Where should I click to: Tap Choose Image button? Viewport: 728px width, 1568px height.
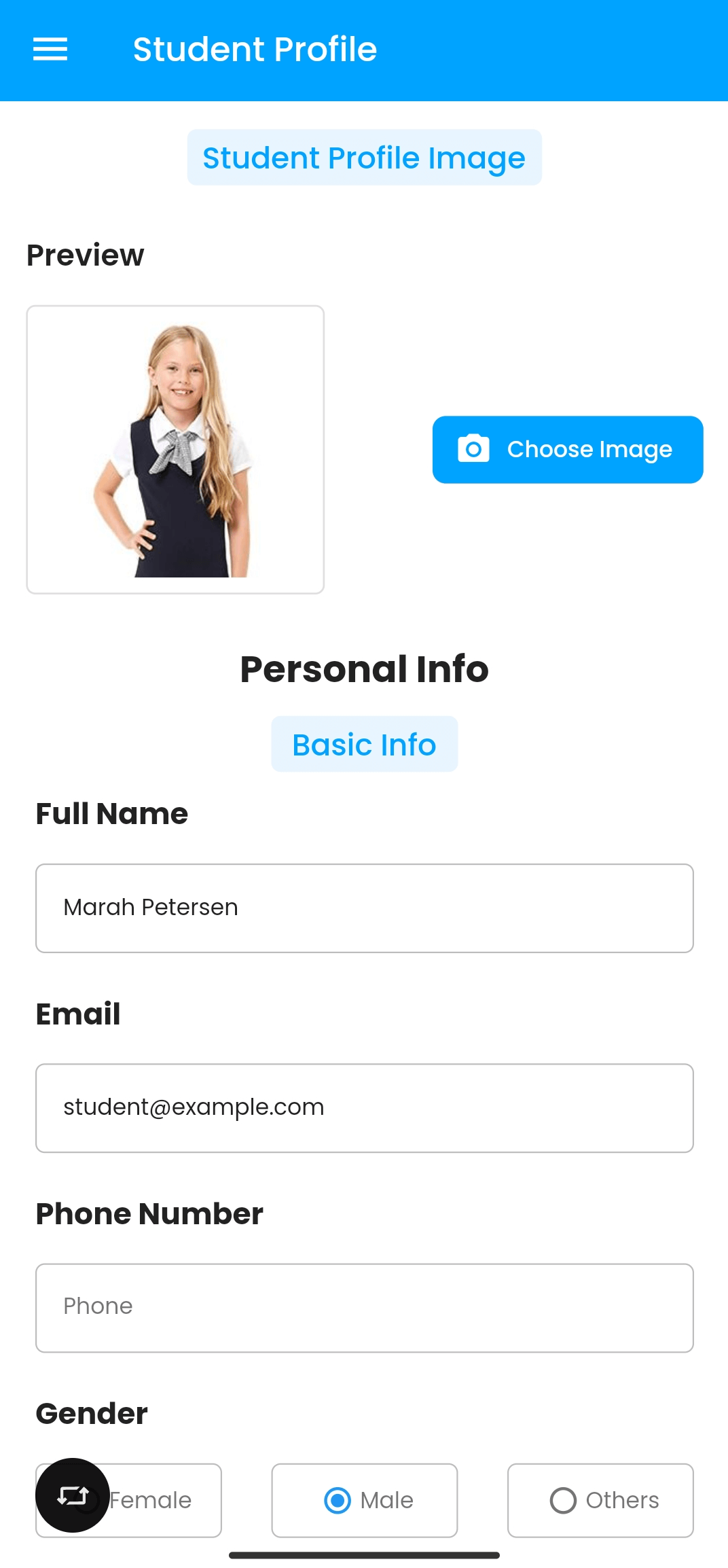568,450
